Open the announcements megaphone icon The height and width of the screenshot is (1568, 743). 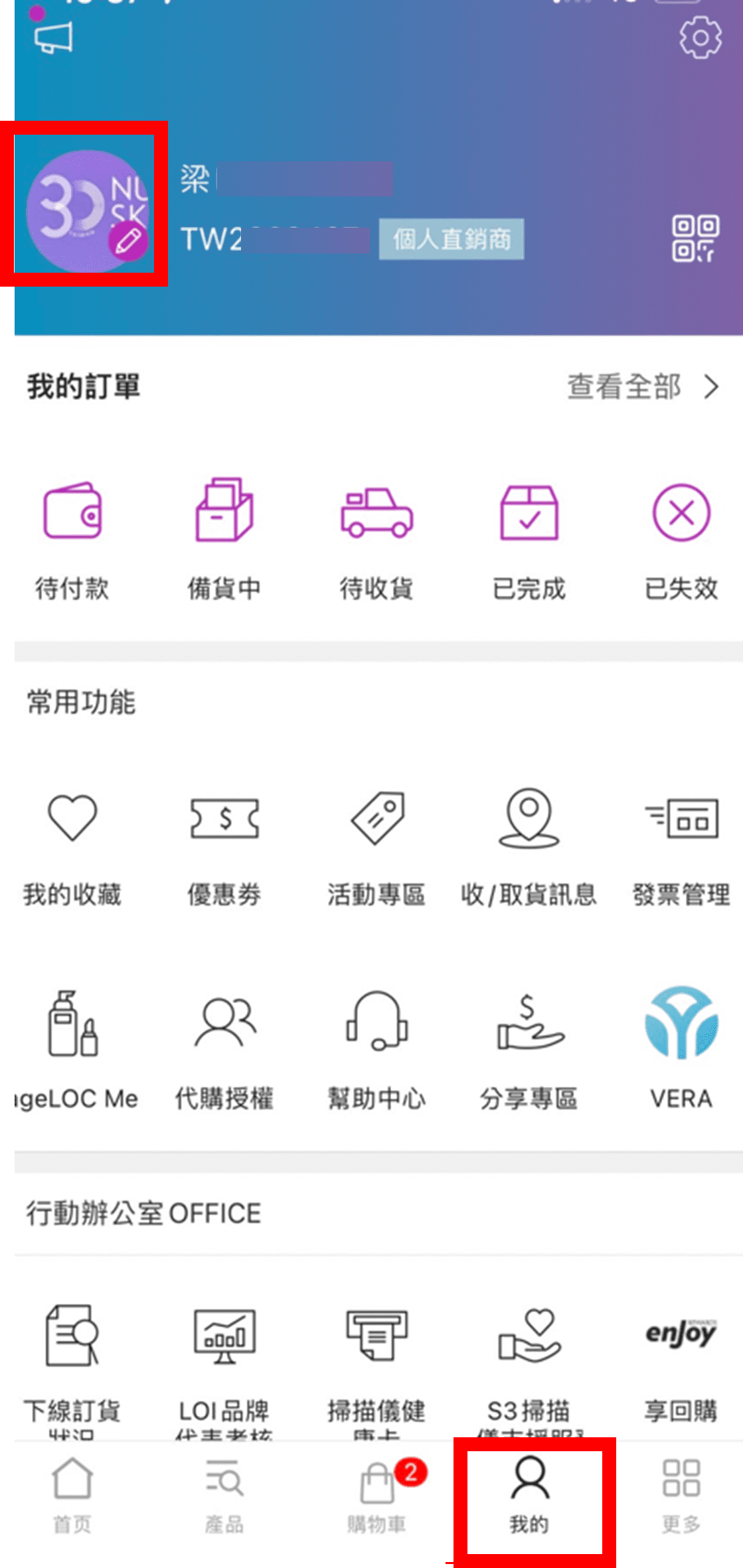[x=53, y=38]
